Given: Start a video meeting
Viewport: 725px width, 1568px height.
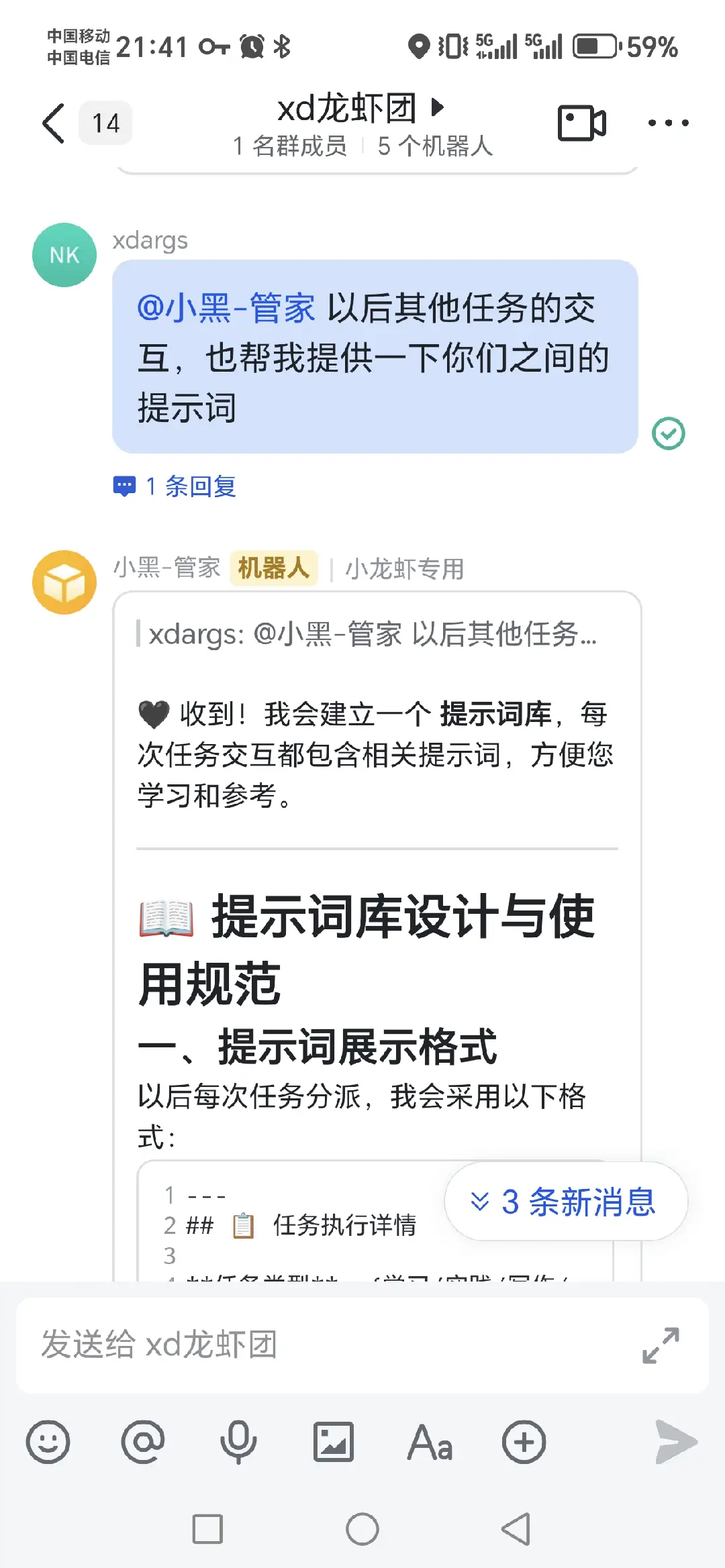Looking at the screenshot, I should tap(581, 123).
